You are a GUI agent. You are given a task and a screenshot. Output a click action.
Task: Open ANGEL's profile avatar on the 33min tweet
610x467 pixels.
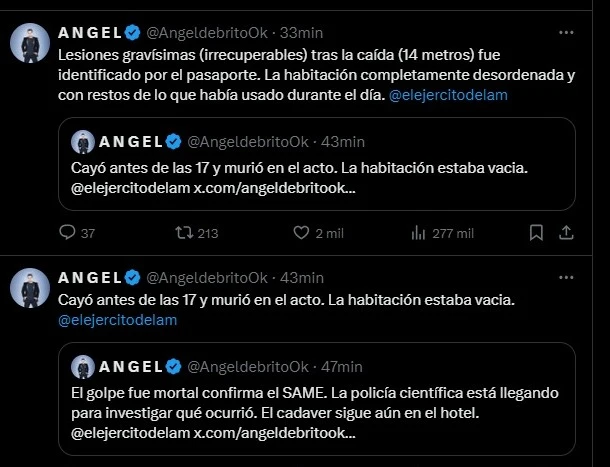pyautogui.click(x=30, y=42)
